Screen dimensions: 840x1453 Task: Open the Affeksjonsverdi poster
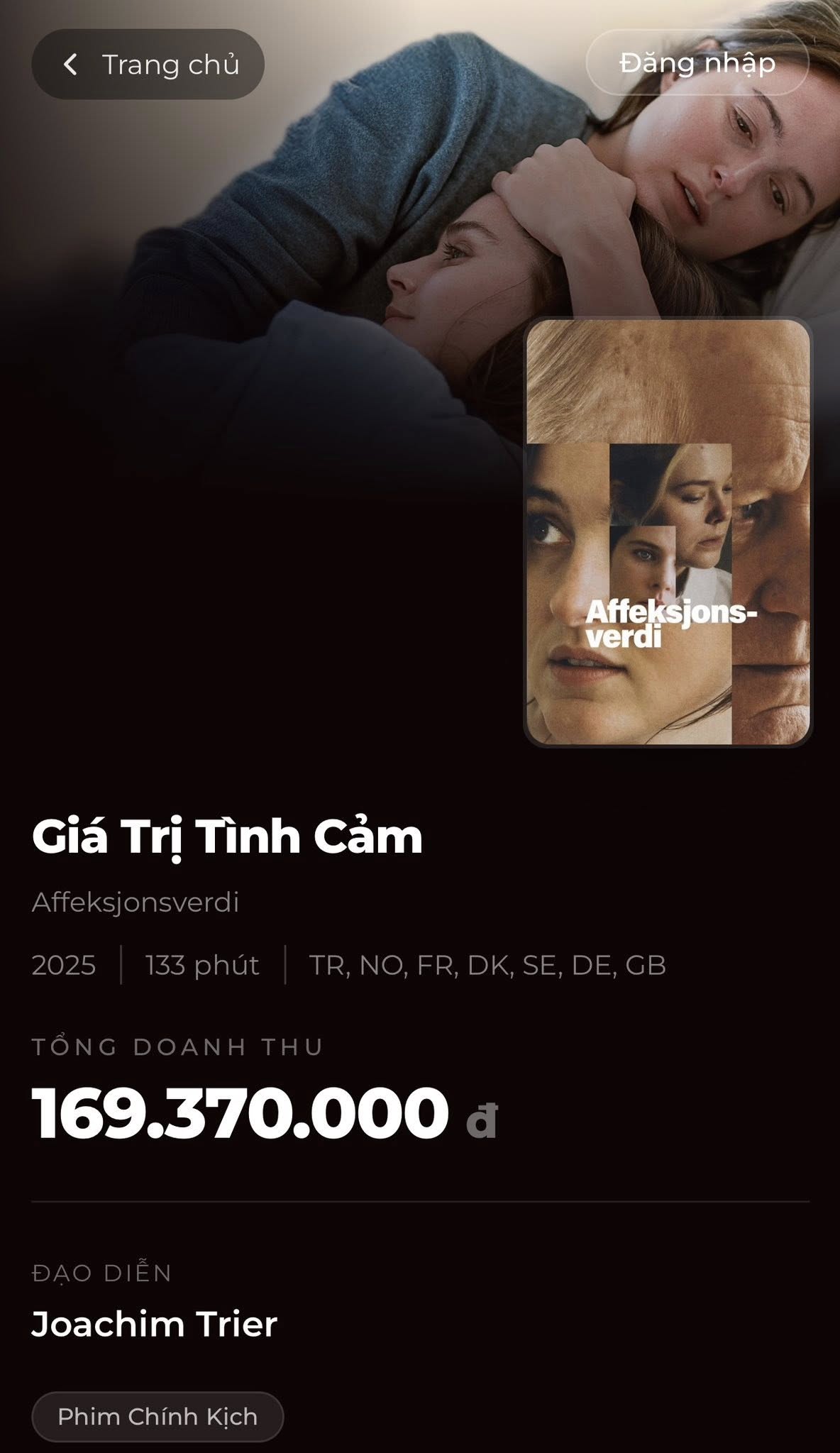pos(667,532)
